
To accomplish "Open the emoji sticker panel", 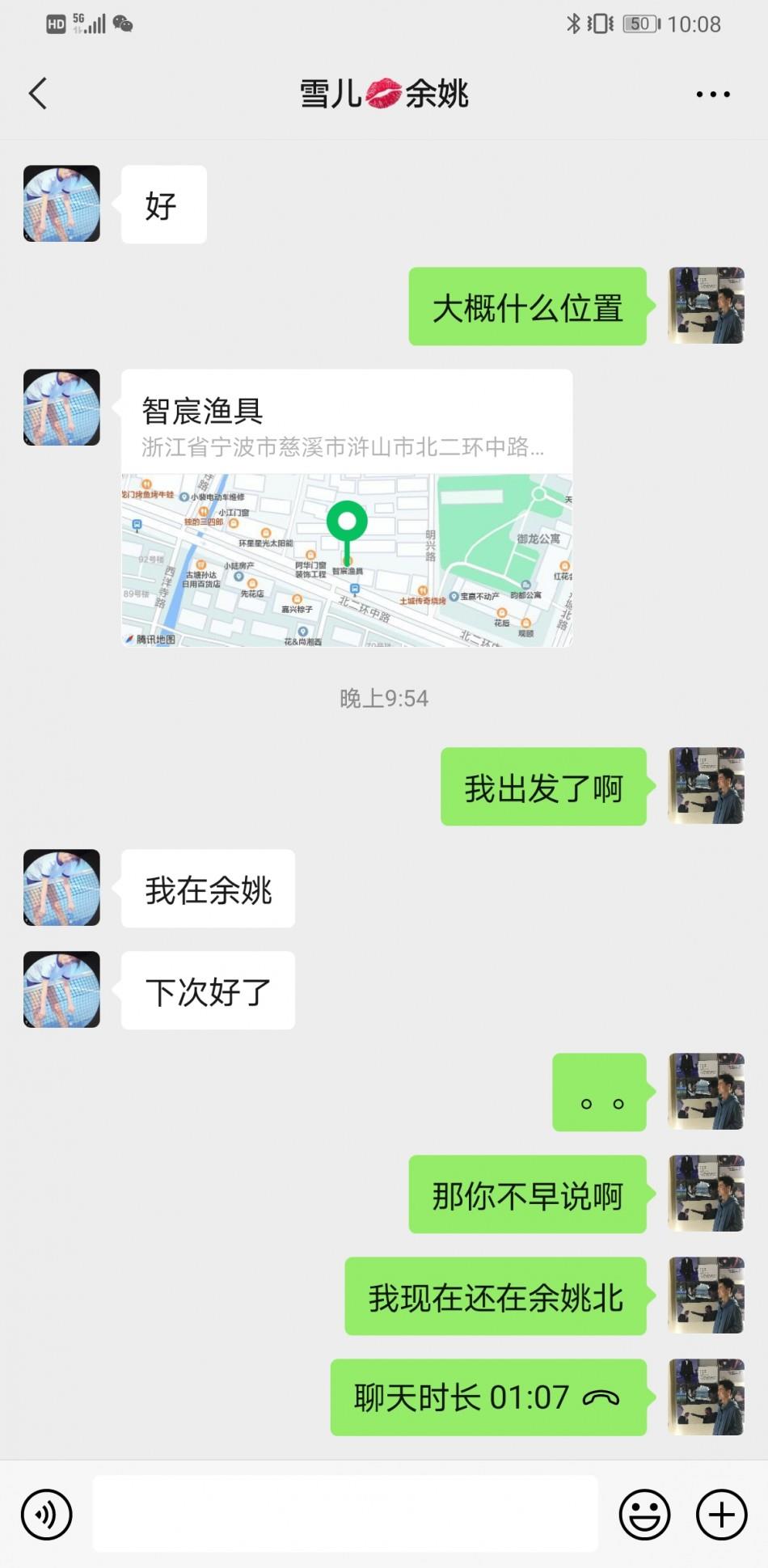I will (644, 1514).
